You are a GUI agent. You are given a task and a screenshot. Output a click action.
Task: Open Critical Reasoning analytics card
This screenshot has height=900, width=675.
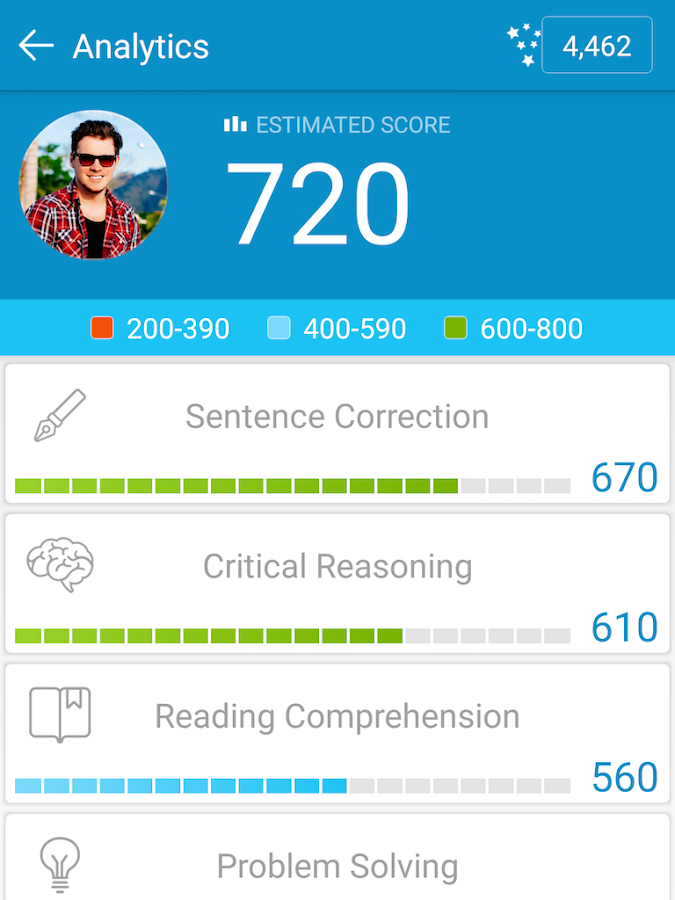[337, 585]
